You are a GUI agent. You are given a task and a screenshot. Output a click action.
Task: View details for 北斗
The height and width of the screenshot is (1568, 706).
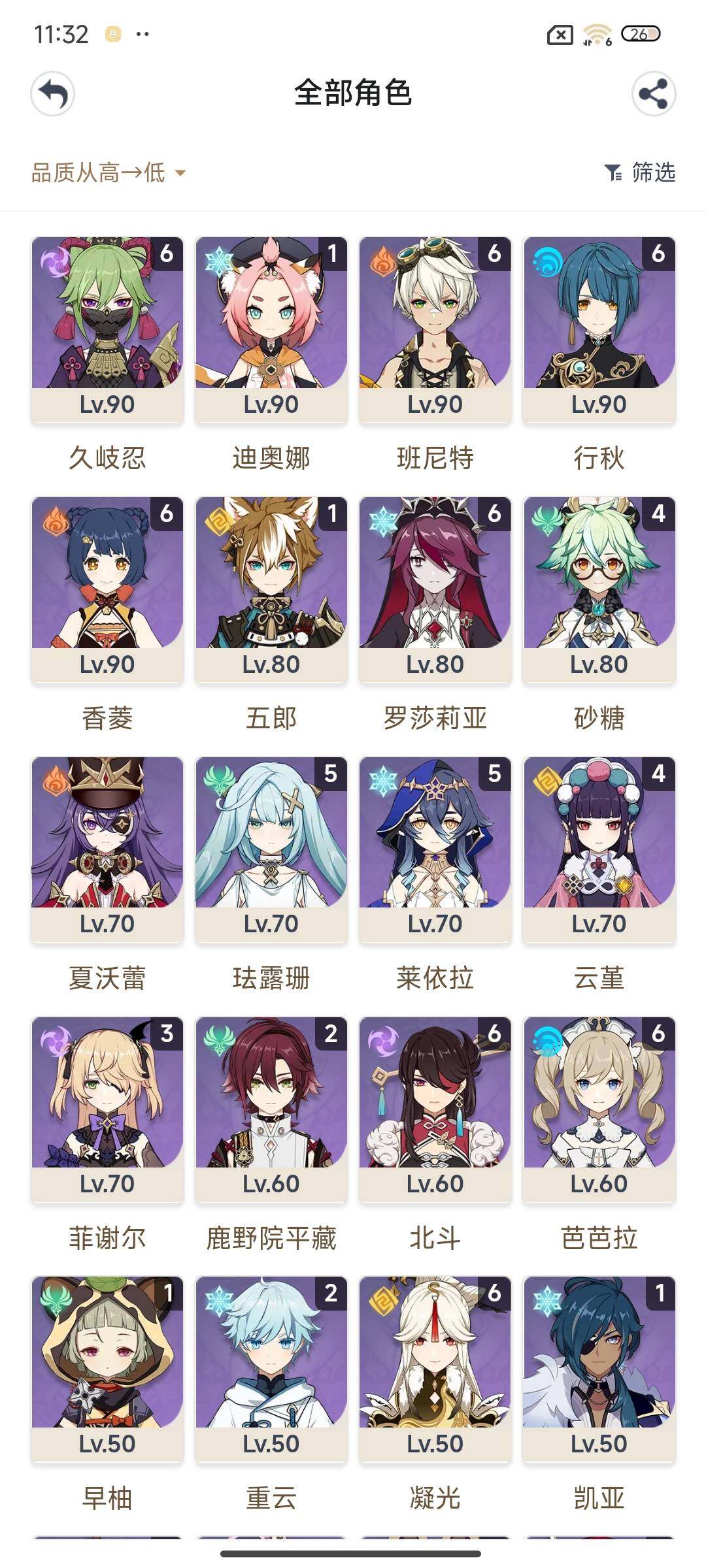tap(435, 1109)
